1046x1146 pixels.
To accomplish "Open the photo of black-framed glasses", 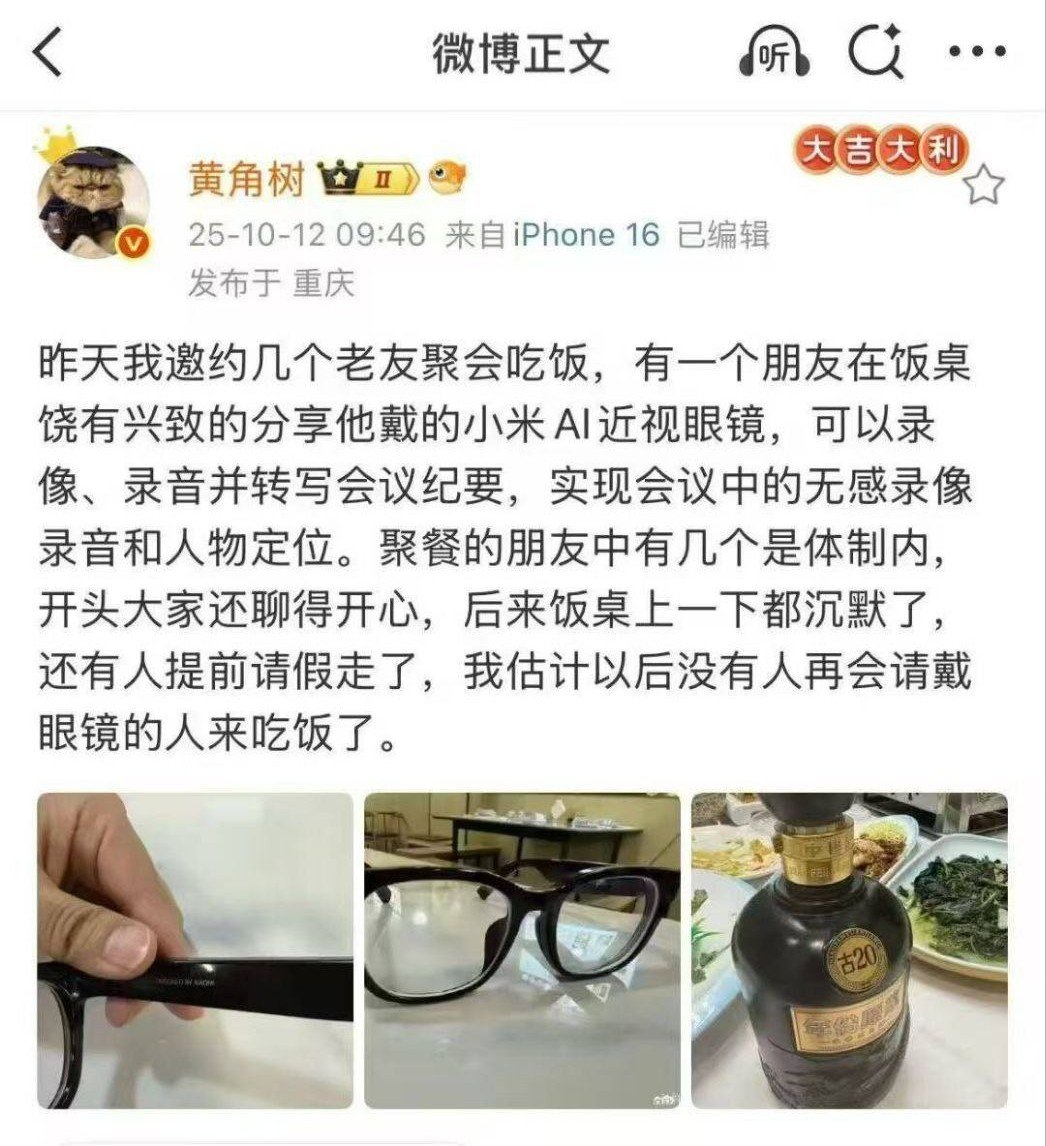I will [x=521, y=950].
